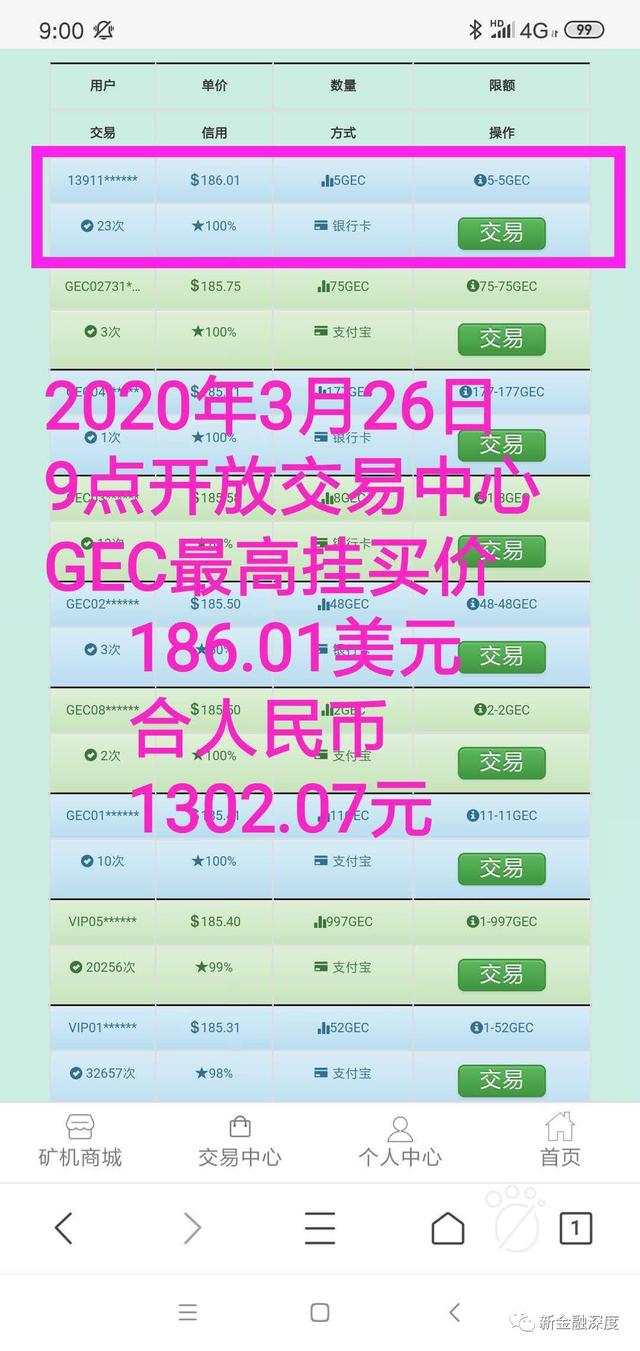Go back with the browser back arrow
The height and width of the screenshot is (1351, 640).
[x=63, y=1227]
